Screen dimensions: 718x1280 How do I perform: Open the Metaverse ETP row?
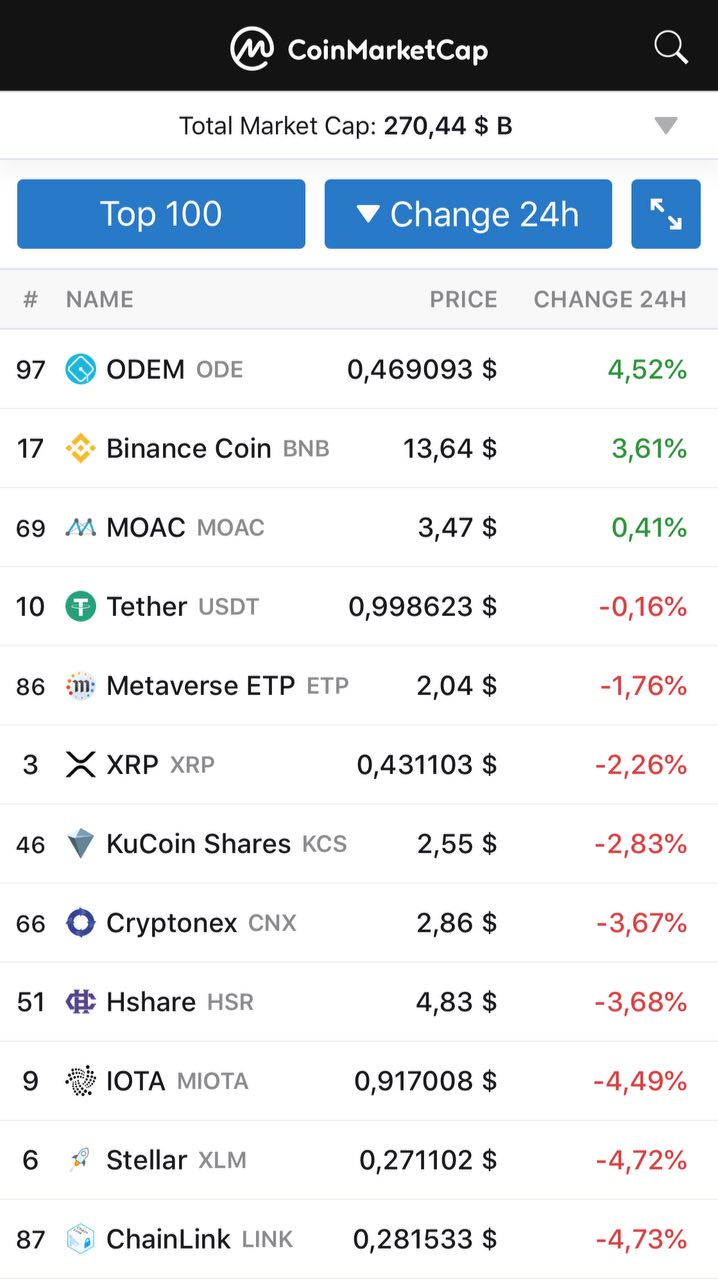pos(359,686)
